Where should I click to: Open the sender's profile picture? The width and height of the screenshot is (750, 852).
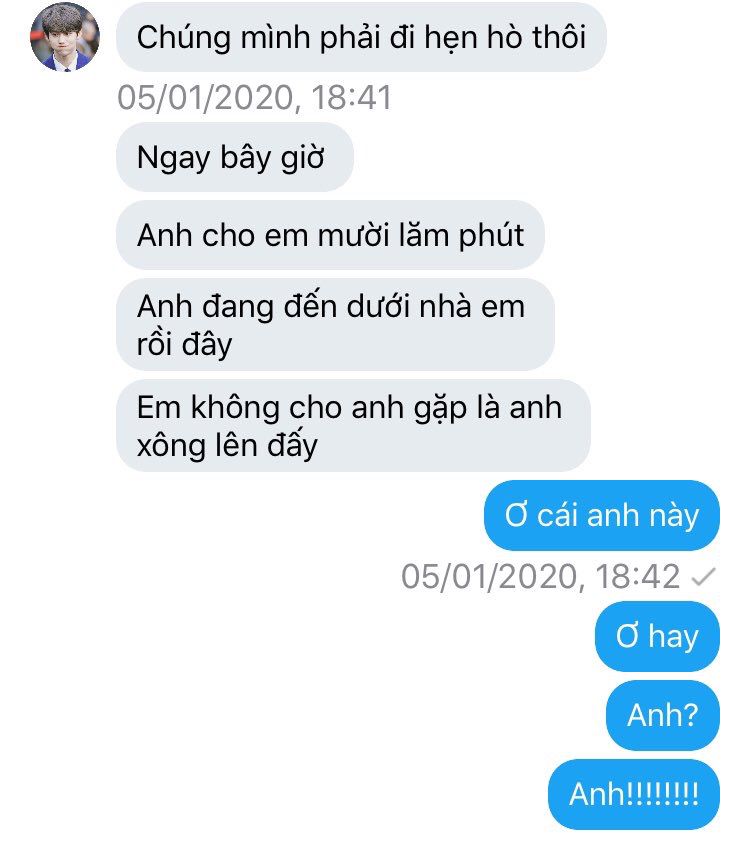pos(65,37)
